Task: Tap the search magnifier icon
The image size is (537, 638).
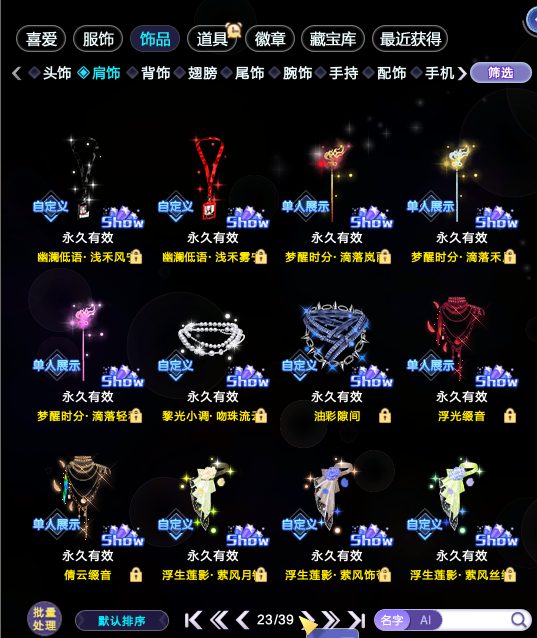Action: 518,620
